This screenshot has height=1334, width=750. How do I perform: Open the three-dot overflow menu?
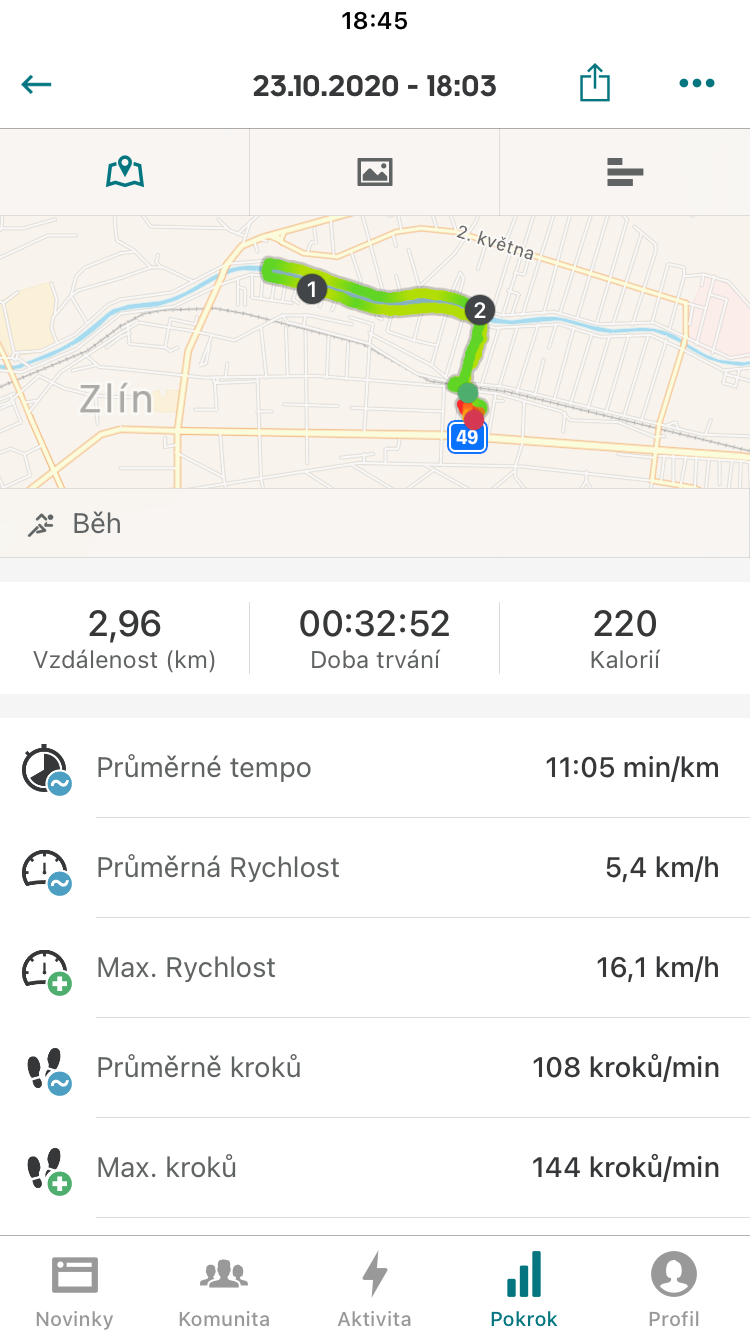click(x=697, y=84)
